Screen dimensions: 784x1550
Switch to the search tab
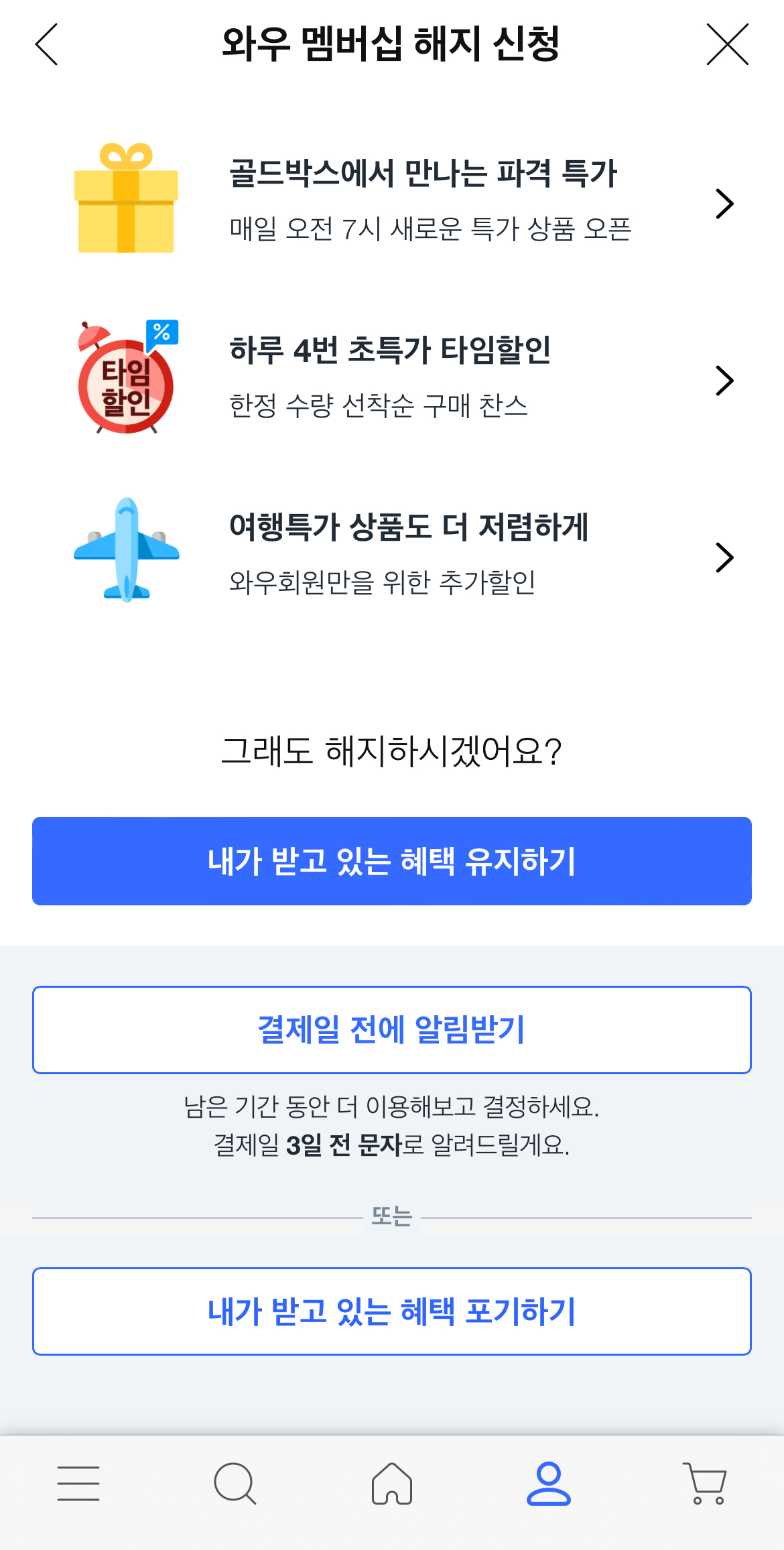click(235, 1483)
